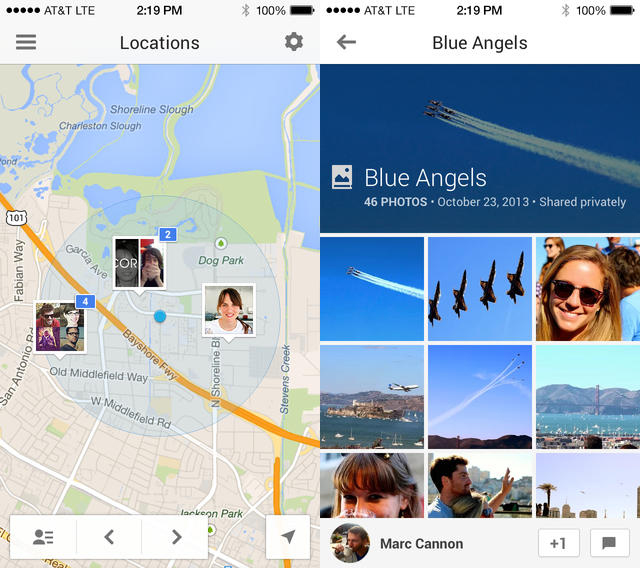Go to next person on map
The width and height of the screenshot is (640, 568).
(176, 537)
